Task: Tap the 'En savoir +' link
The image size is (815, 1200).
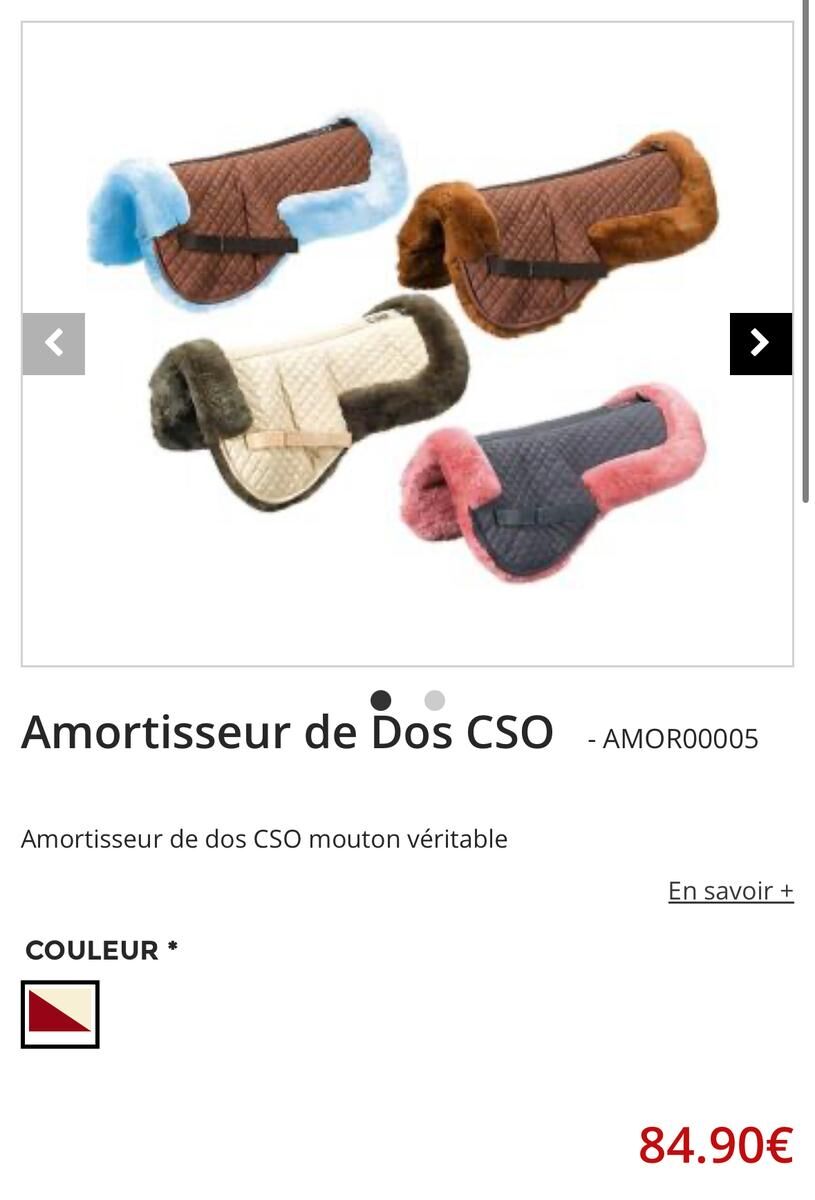Action: pos(730,891)
